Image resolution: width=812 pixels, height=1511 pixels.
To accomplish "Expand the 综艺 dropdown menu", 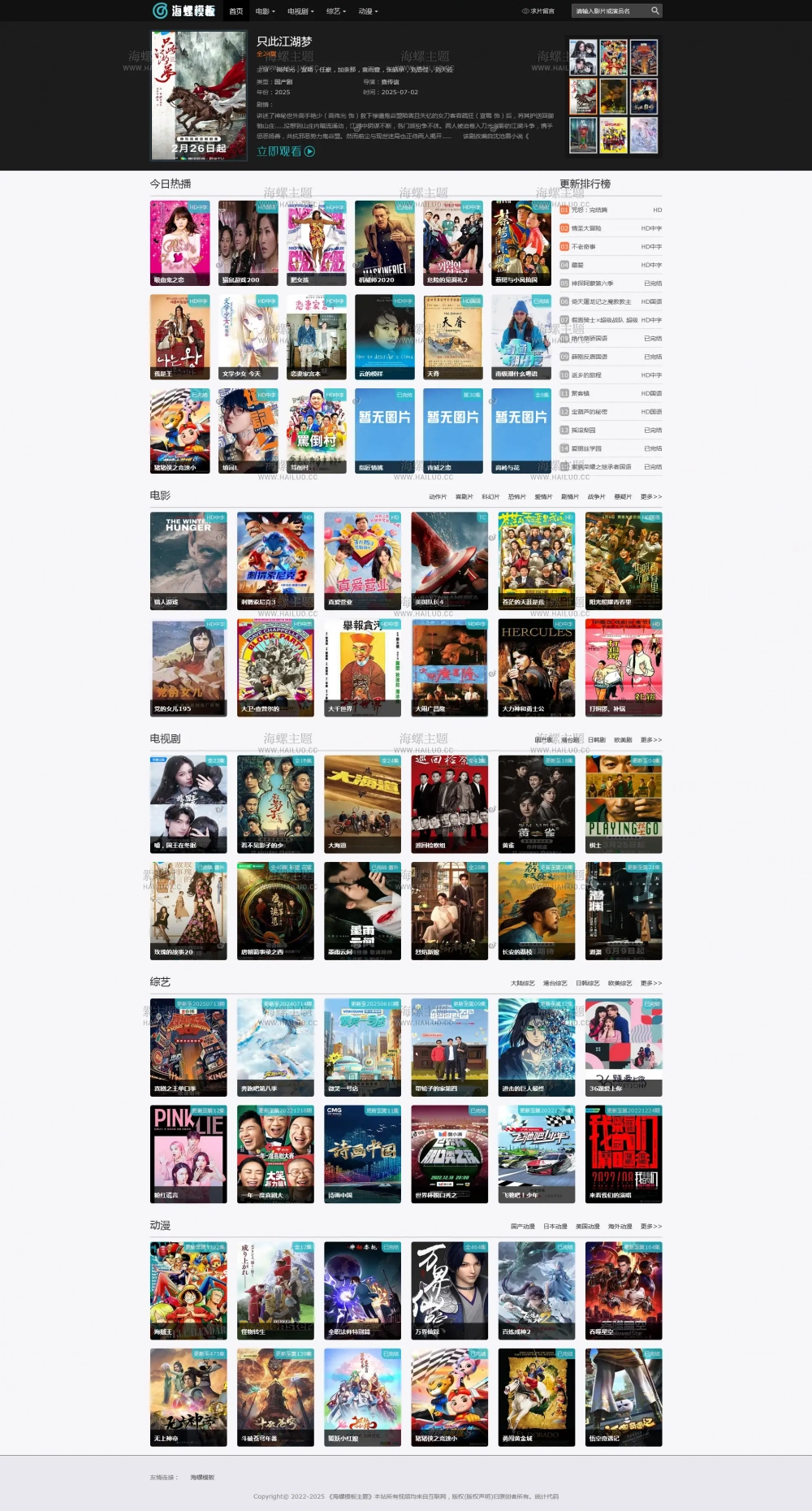I will point(335,11).
